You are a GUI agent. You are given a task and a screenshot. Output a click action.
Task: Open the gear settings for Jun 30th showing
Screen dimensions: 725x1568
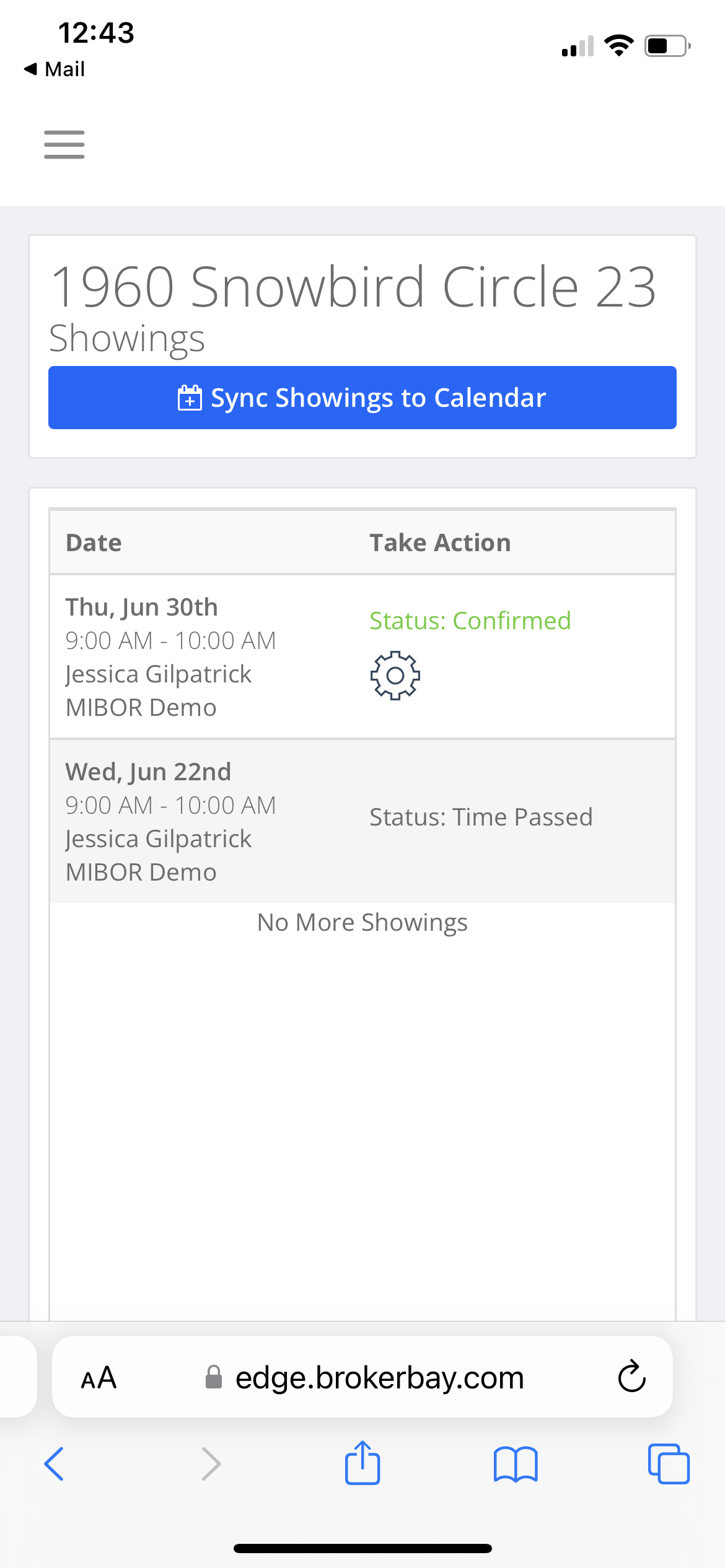coord(395,676)
